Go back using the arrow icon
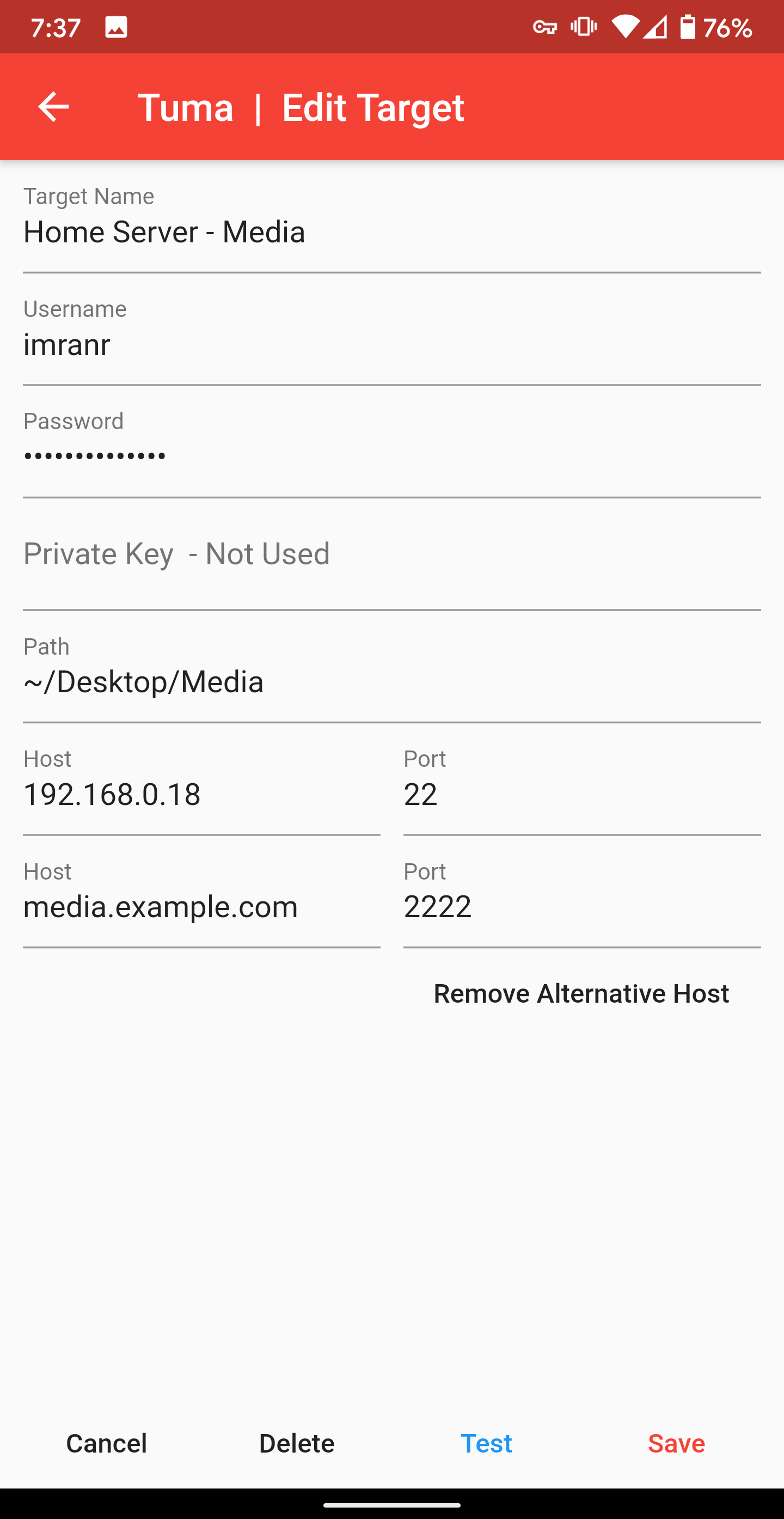The width and height of the screenshot is (784, 1519). tap(53, 107)
